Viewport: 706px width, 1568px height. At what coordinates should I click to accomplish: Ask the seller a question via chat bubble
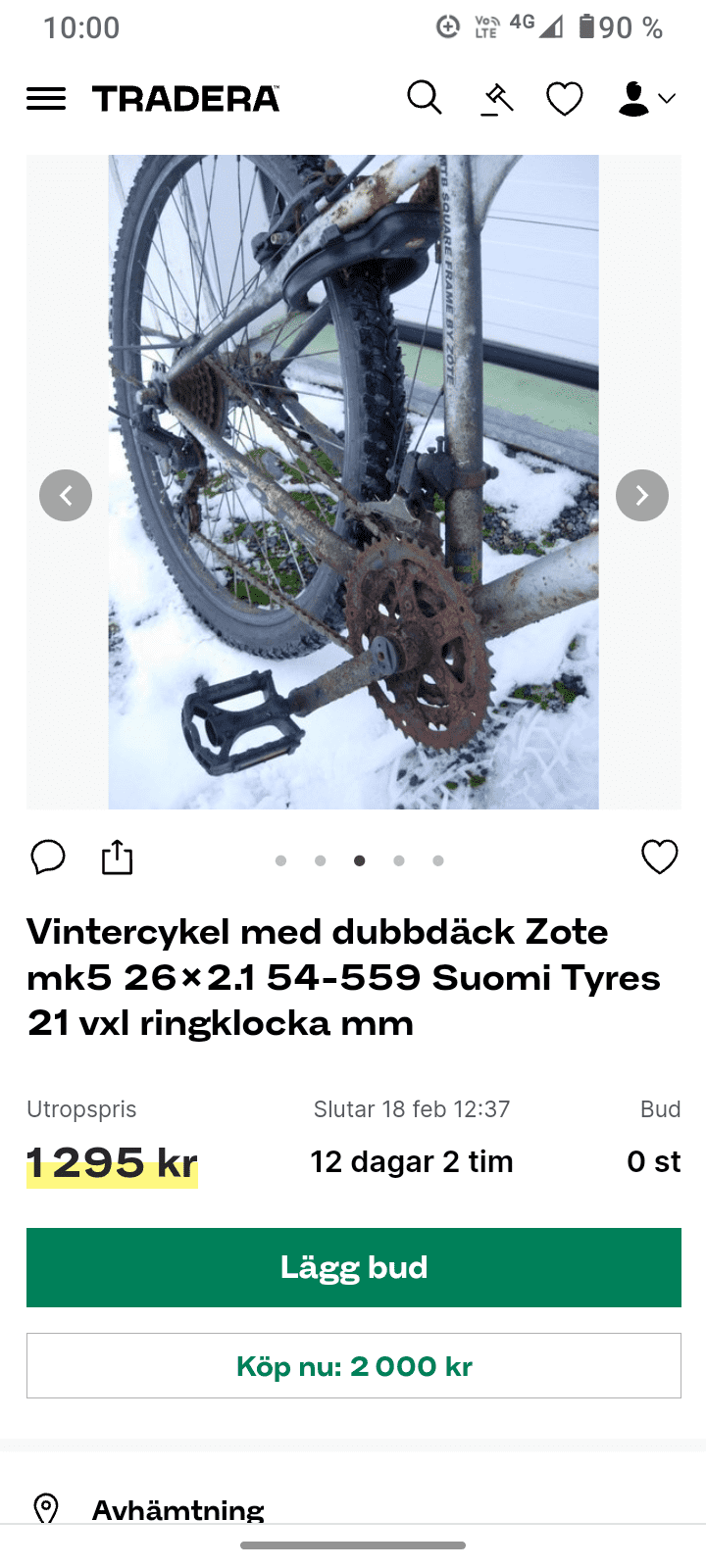point(48,857)
